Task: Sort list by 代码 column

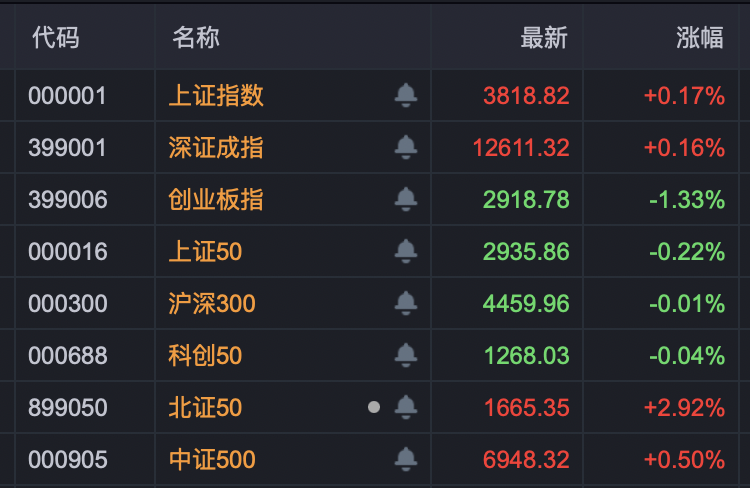Action: pyautogui.click(x=55, y=38)
